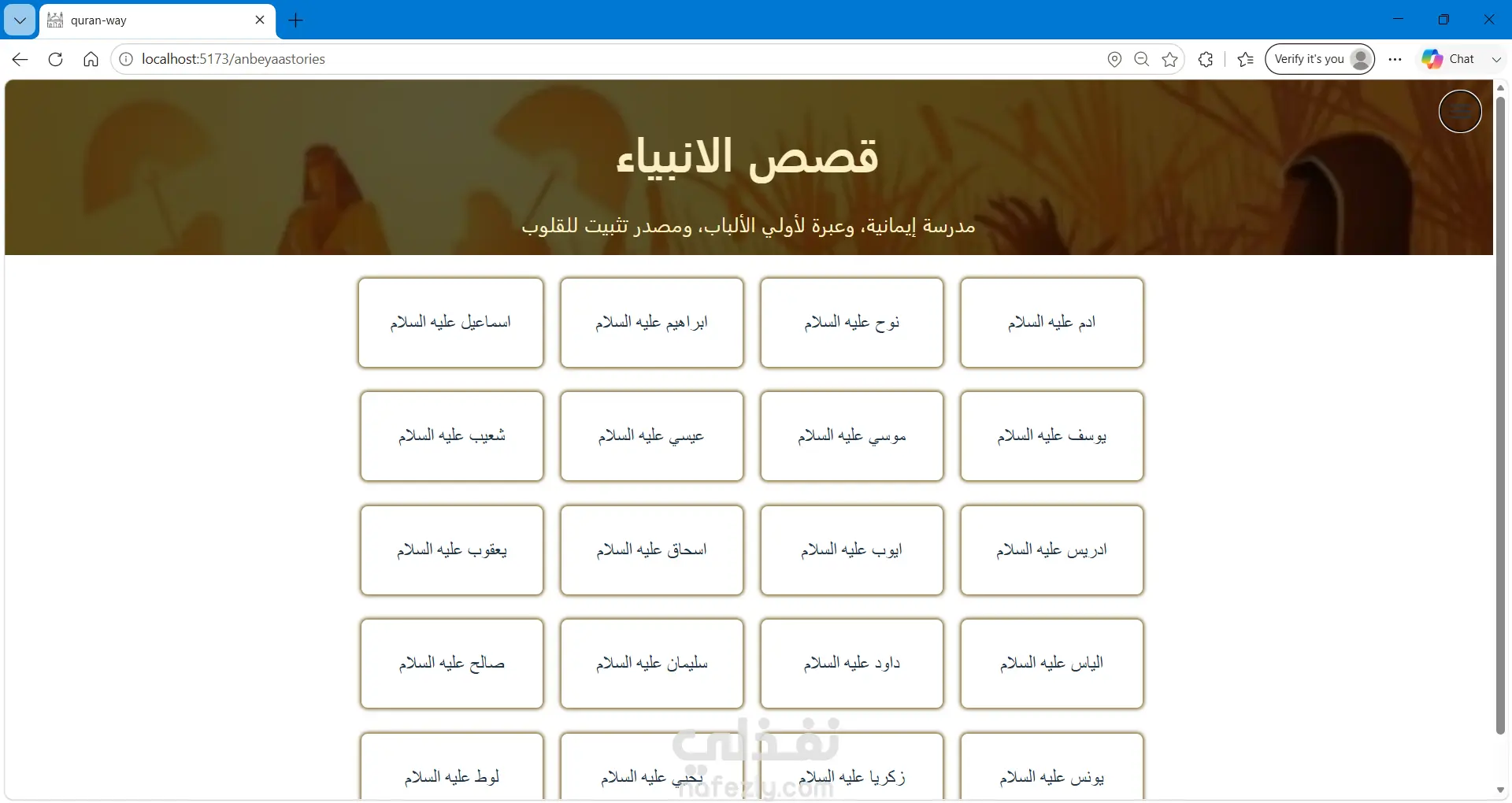Viewport: 1512px width, 803px height.
Task: Tap the round menu button in the banner
Action: pos(1460,111)
